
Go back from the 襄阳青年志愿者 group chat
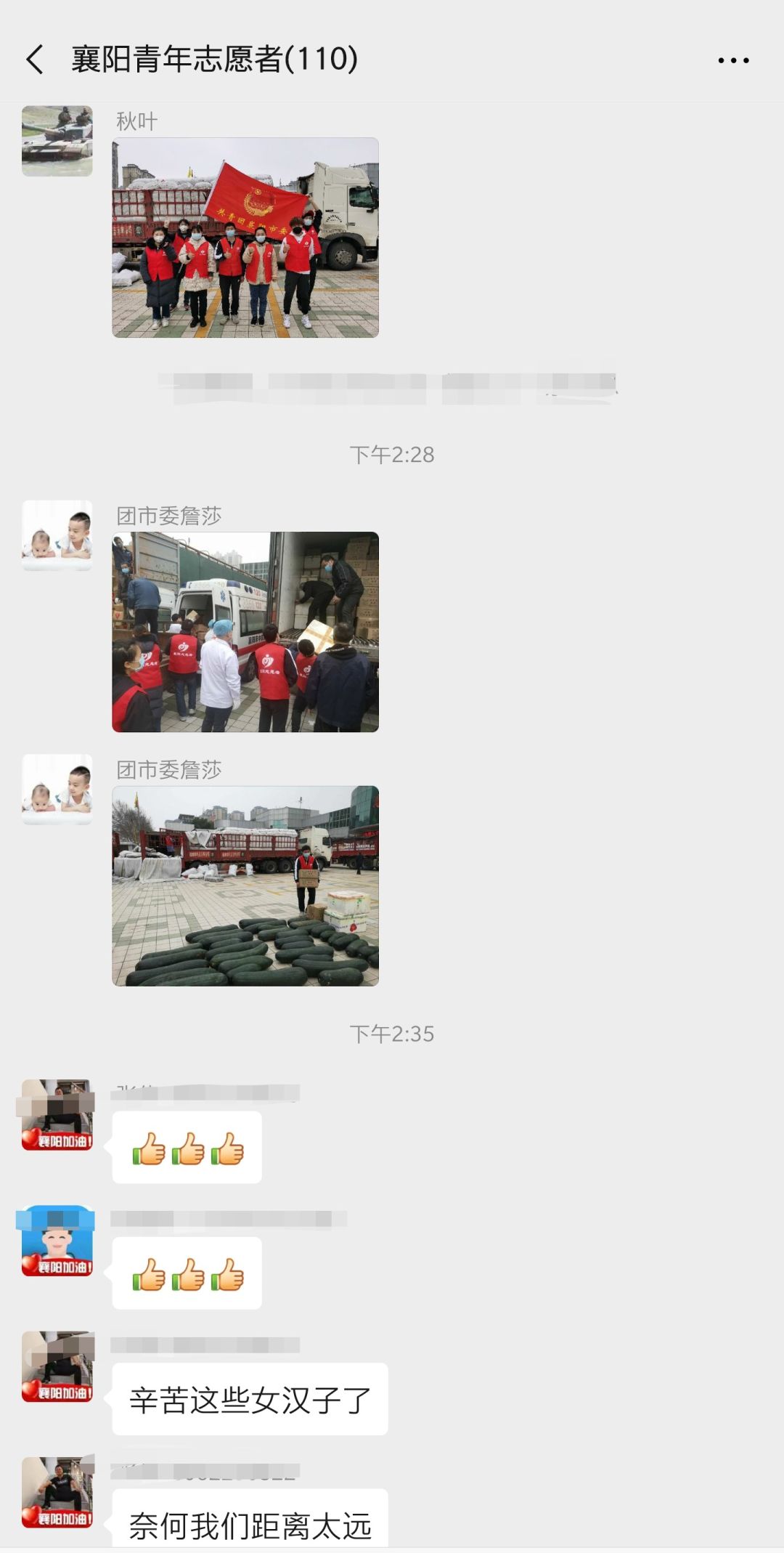coord(35,60)
